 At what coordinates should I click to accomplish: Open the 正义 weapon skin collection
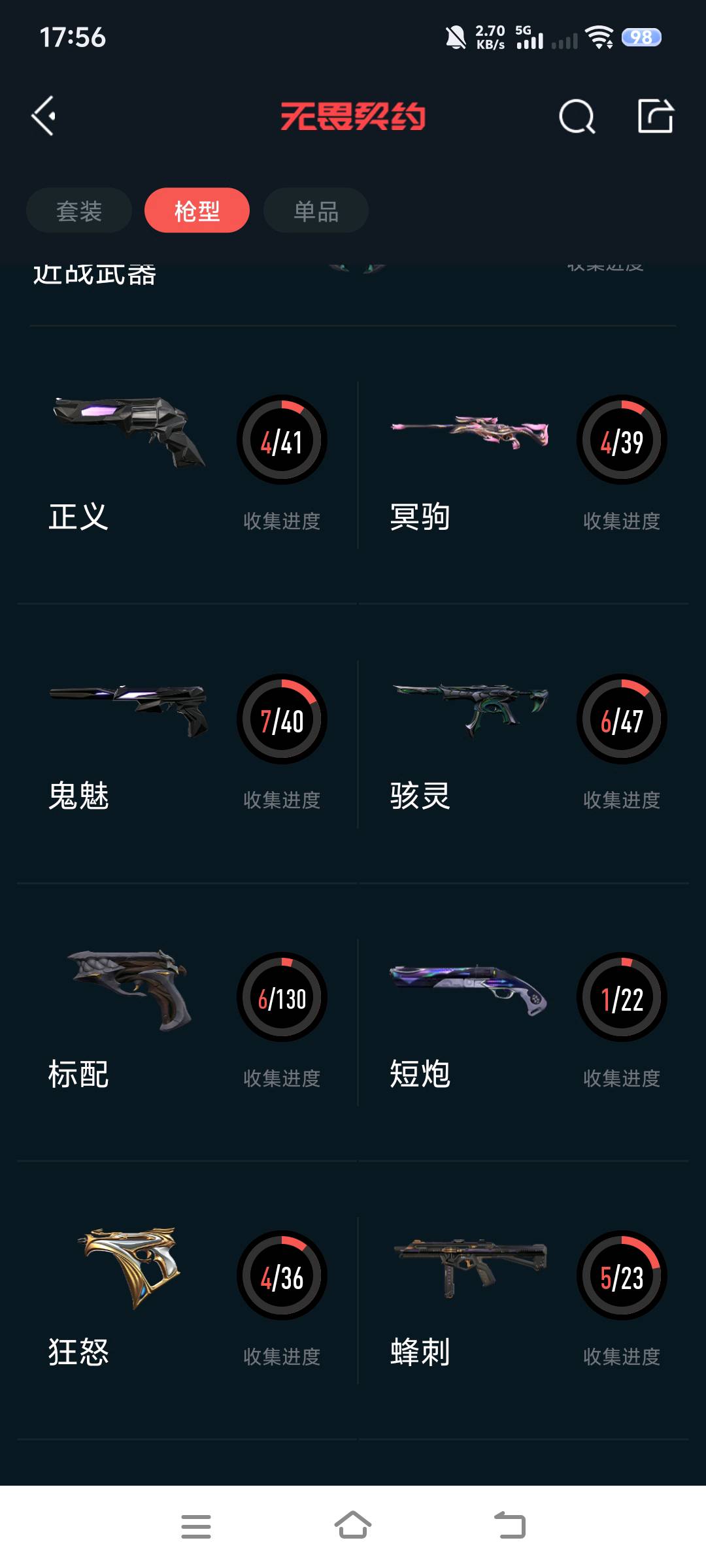point(188,465)
